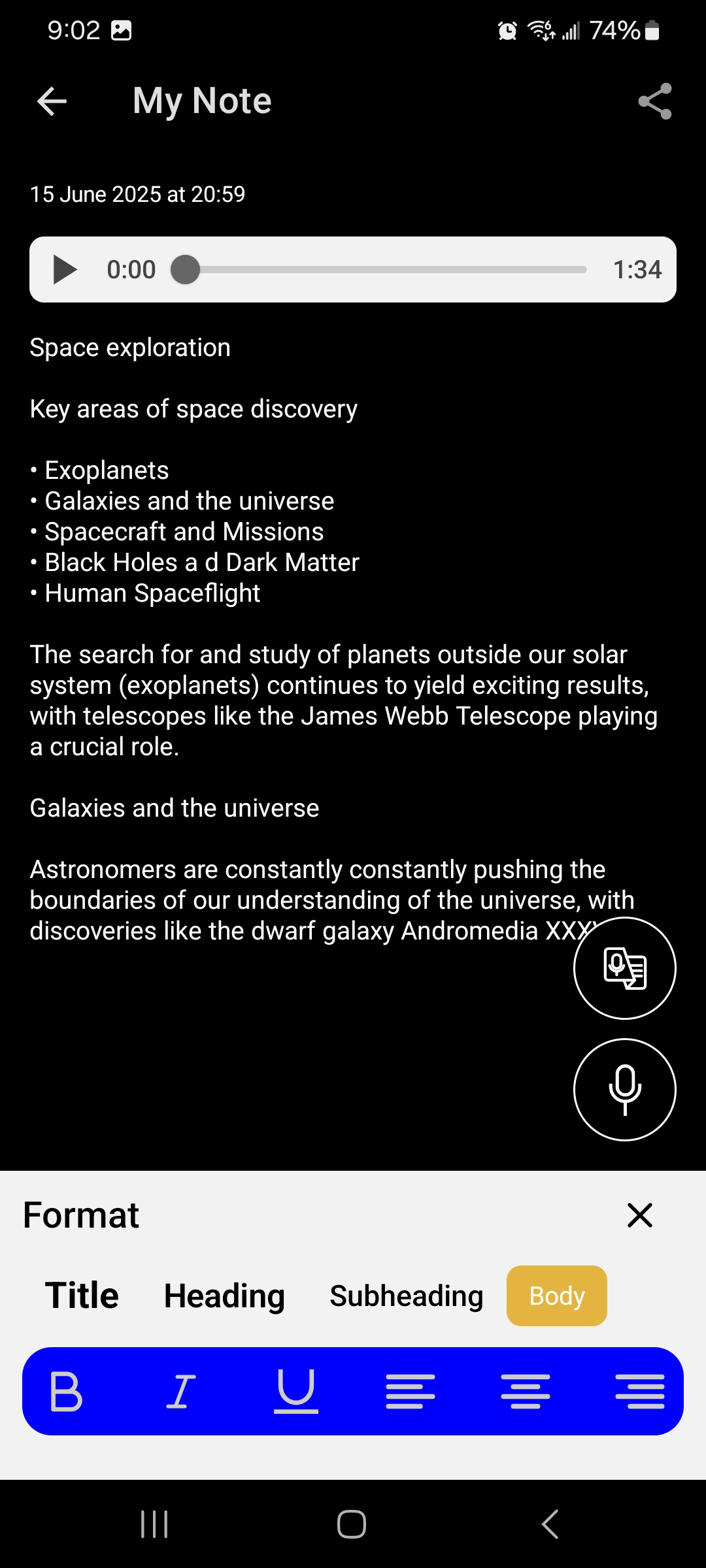Go back from My Note
The image size is (706, 1568).
point(52,101)
